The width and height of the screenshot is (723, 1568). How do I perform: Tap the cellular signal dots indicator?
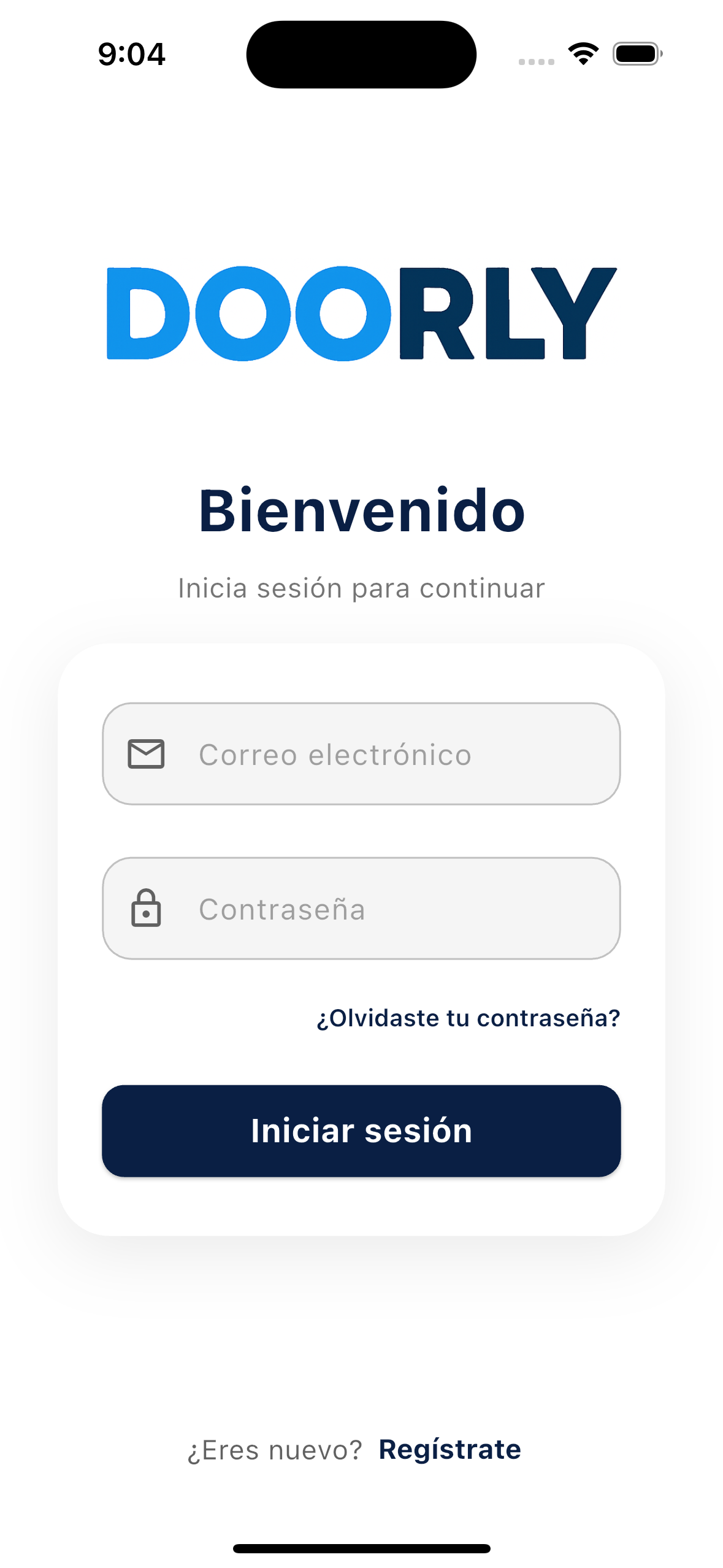[x=535, y=61]
